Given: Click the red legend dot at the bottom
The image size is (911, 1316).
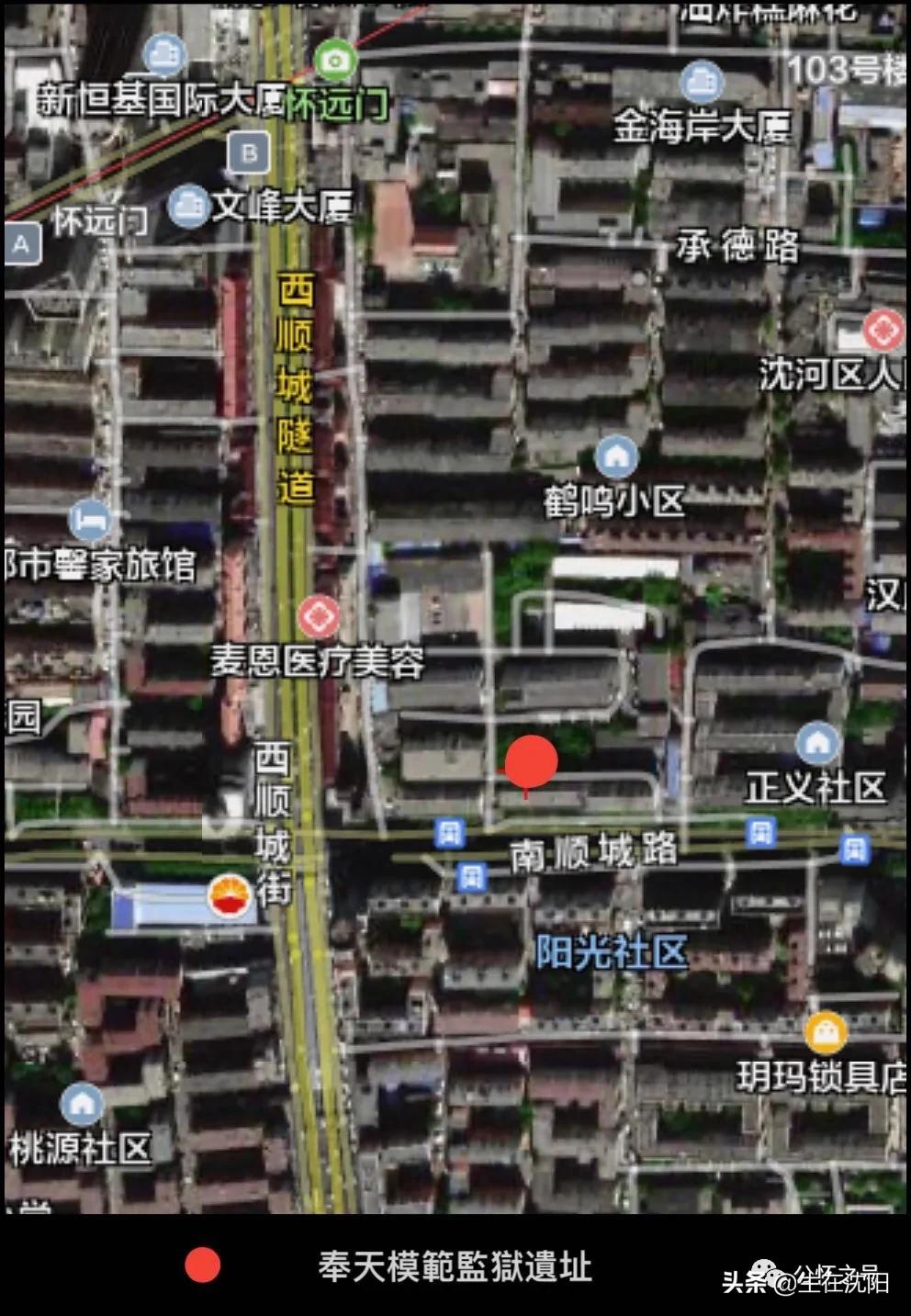Looking at the screenshot, I should 201,1265.
